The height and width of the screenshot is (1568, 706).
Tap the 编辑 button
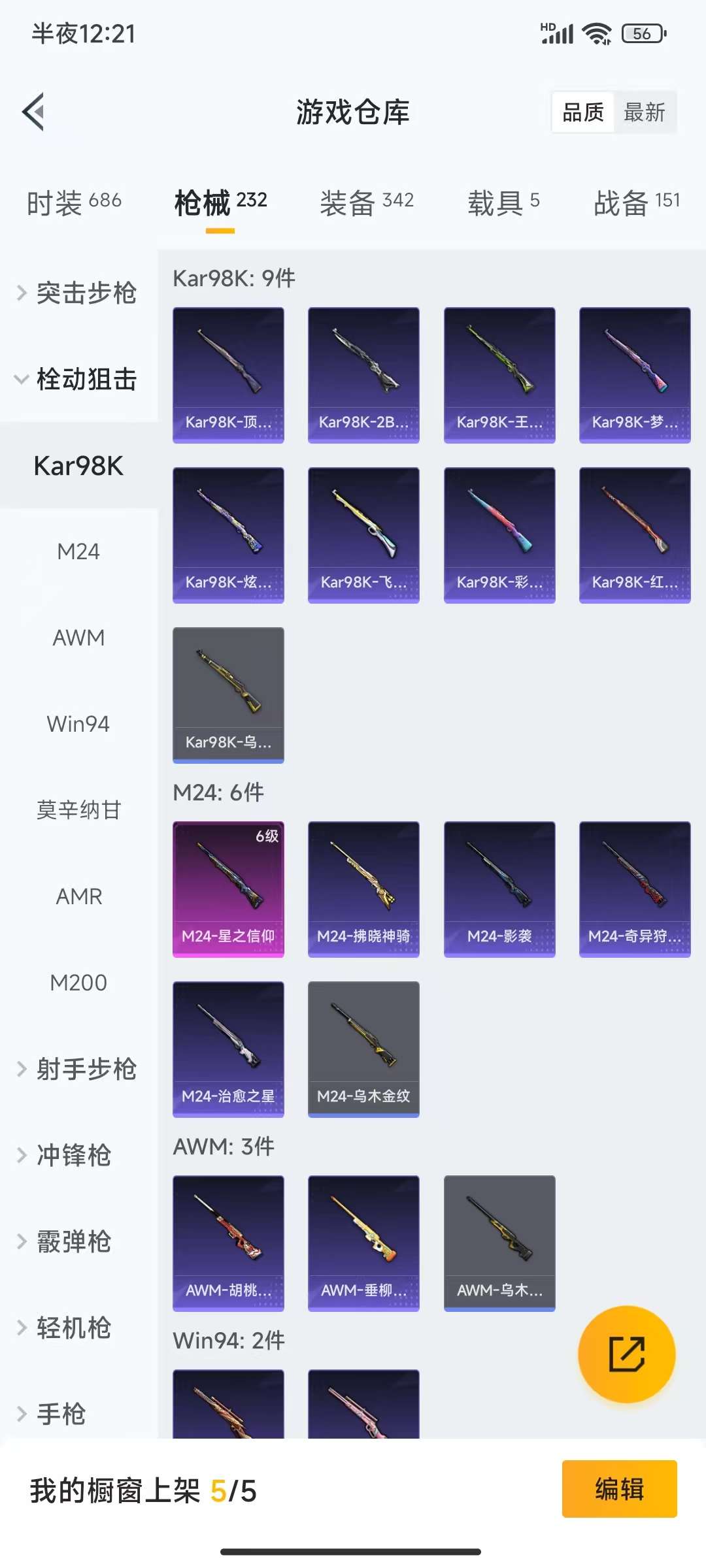619,1489
